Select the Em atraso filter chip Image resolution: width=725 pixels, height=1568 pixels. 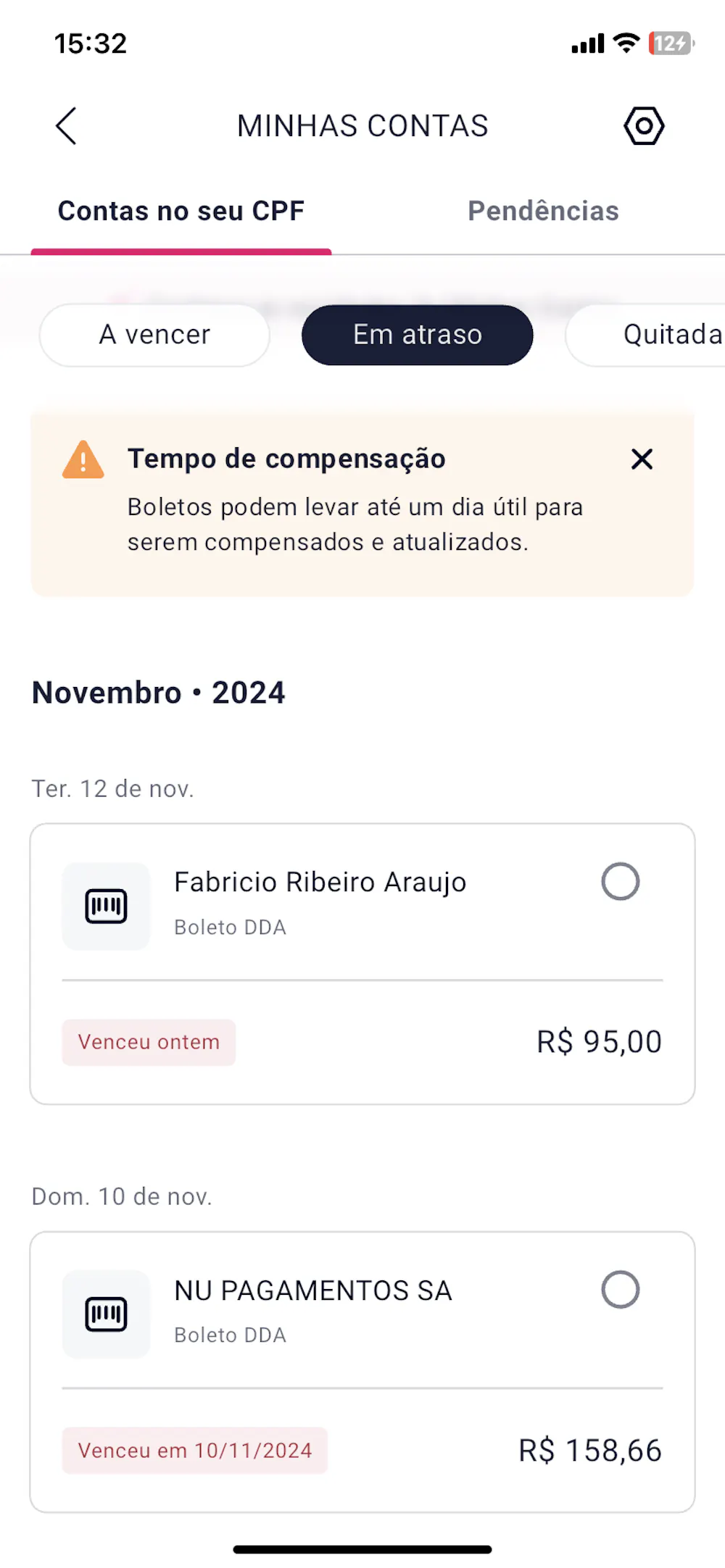(x=417, y=335)
